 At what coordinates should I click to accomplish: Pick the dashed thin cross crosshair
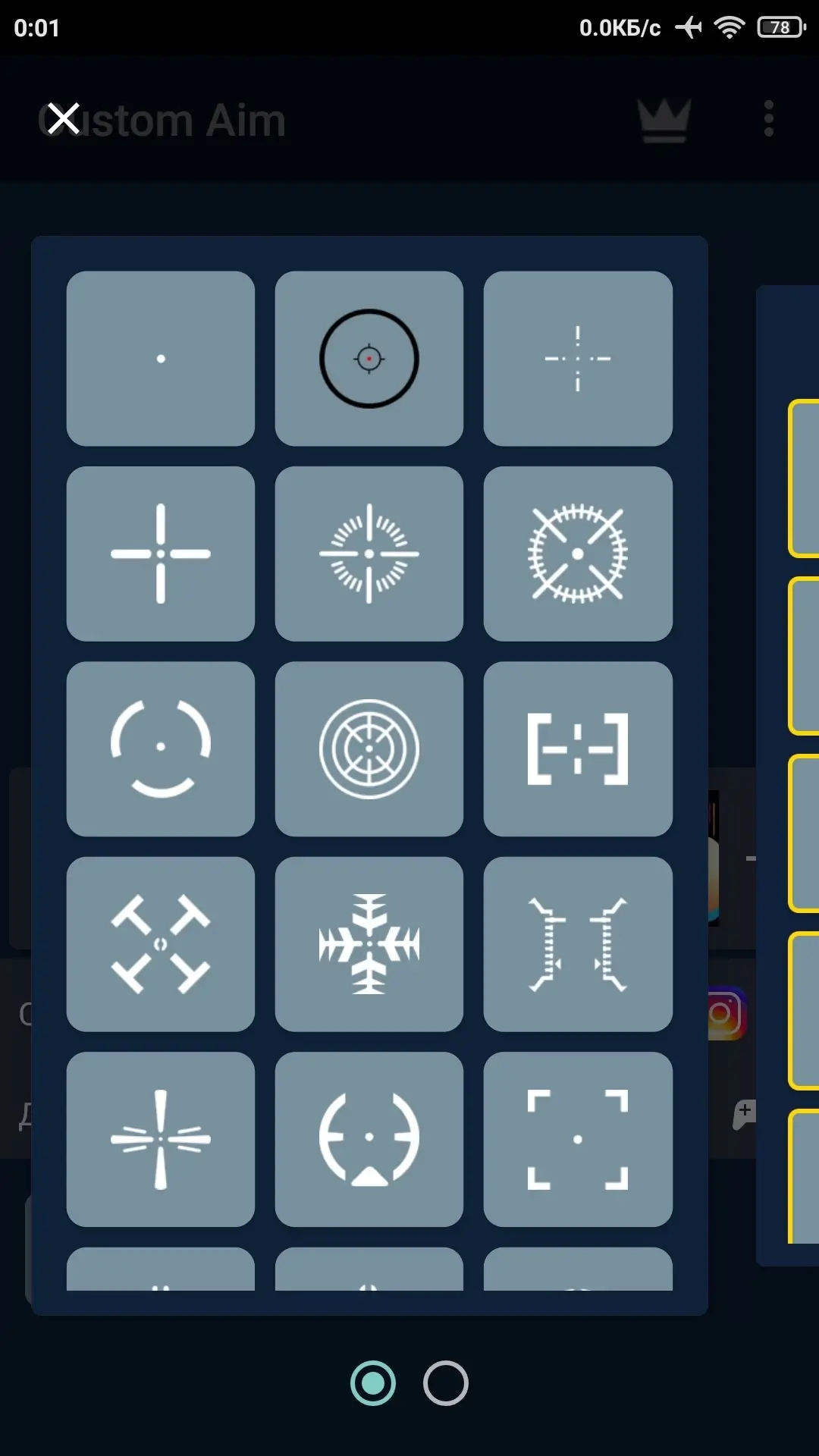coord(578,359)
